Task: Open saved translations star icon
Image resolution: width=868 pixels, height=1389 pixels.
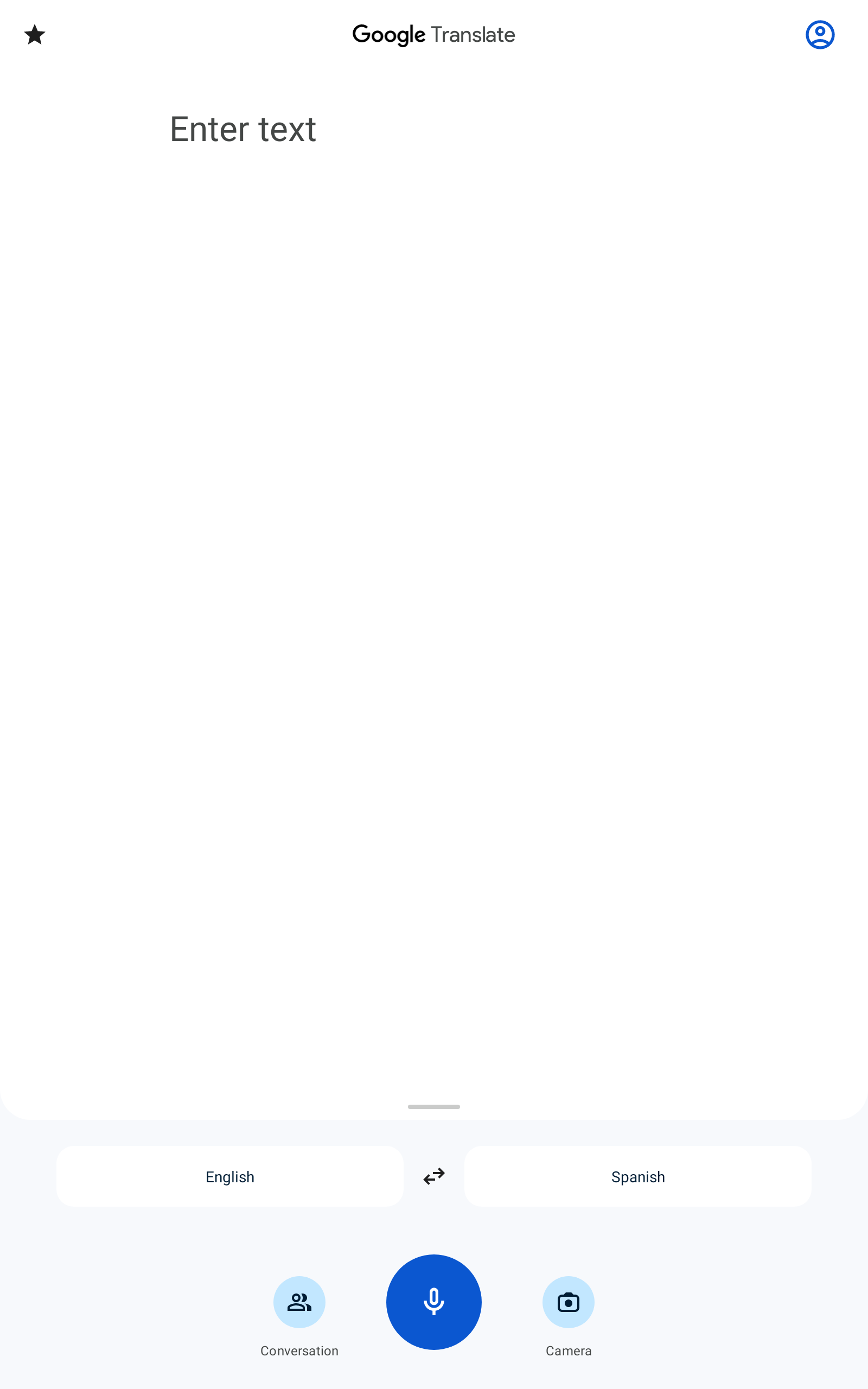Action: tap(34, 35)
